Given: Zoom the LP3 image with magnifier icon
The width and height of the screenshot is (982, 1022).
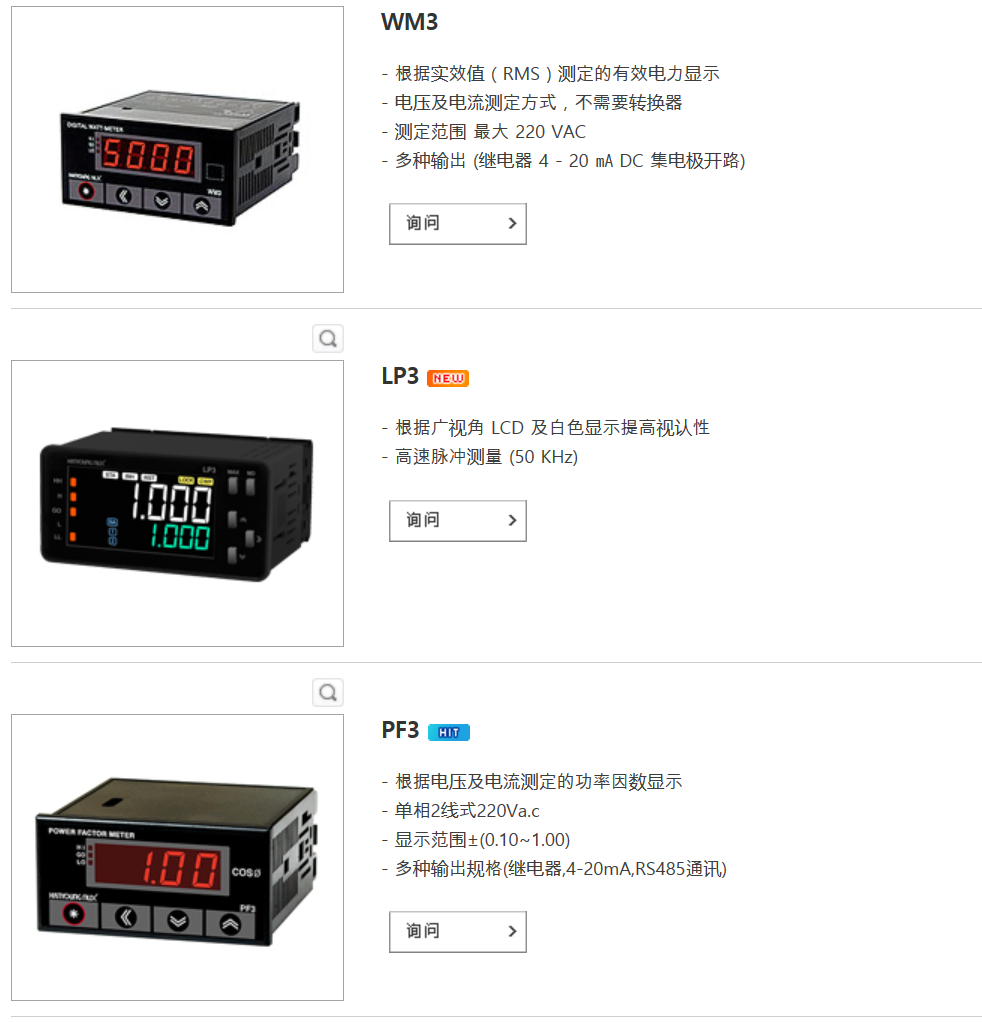Looking at the screenshot, I should coord(327,339).
